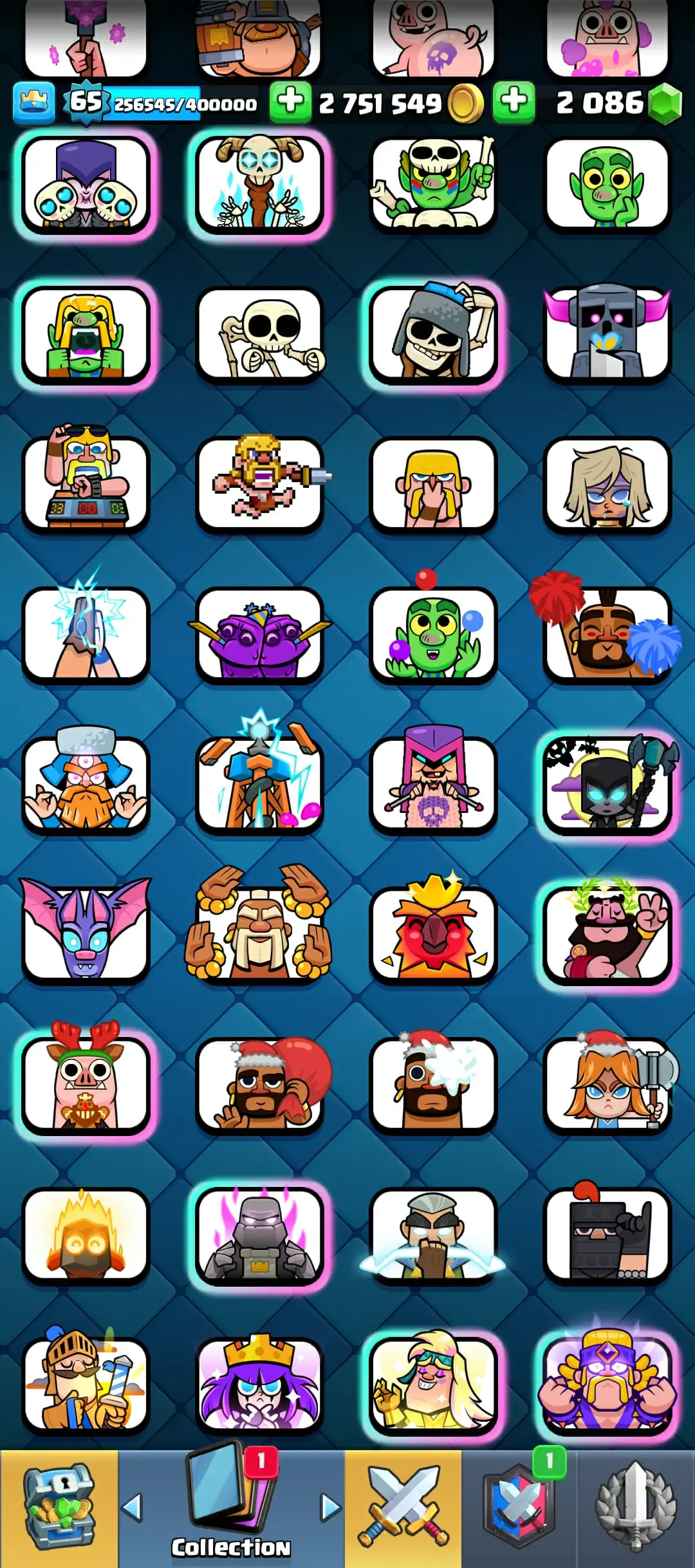The image size is (695, 1568).
Task: Switch to the battle crossed swords tab
Action: (403, 1507)
